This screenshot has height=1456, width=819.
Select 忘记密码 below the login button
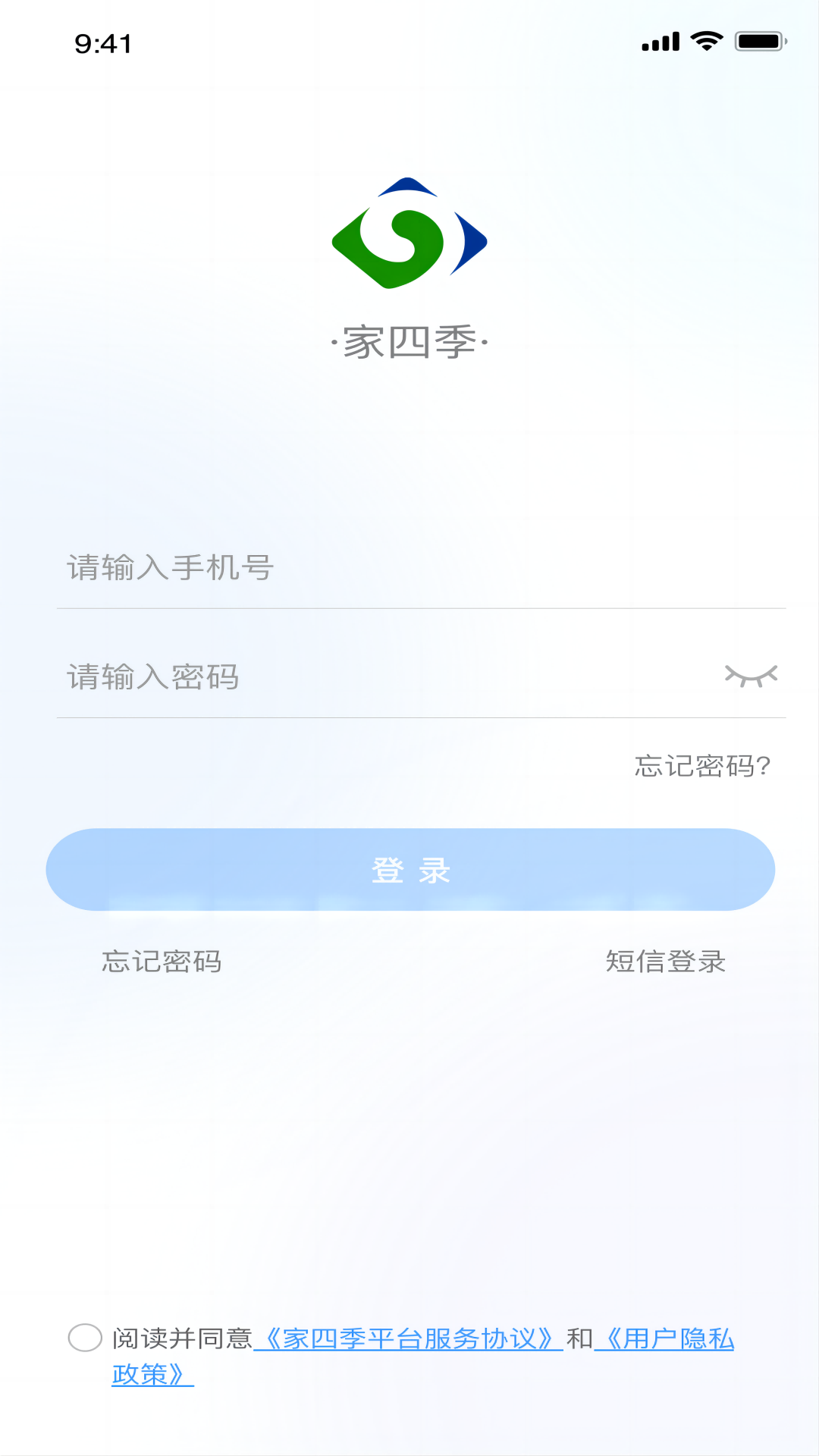[x=163, y=962]
